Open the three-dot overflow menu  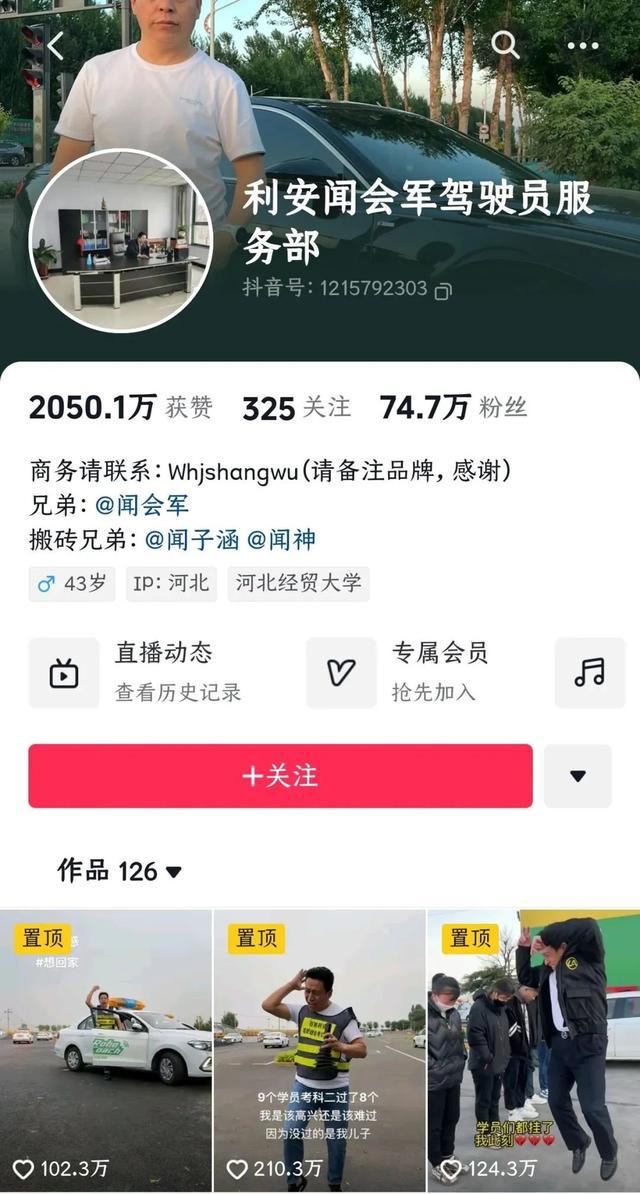pos(583,46)
